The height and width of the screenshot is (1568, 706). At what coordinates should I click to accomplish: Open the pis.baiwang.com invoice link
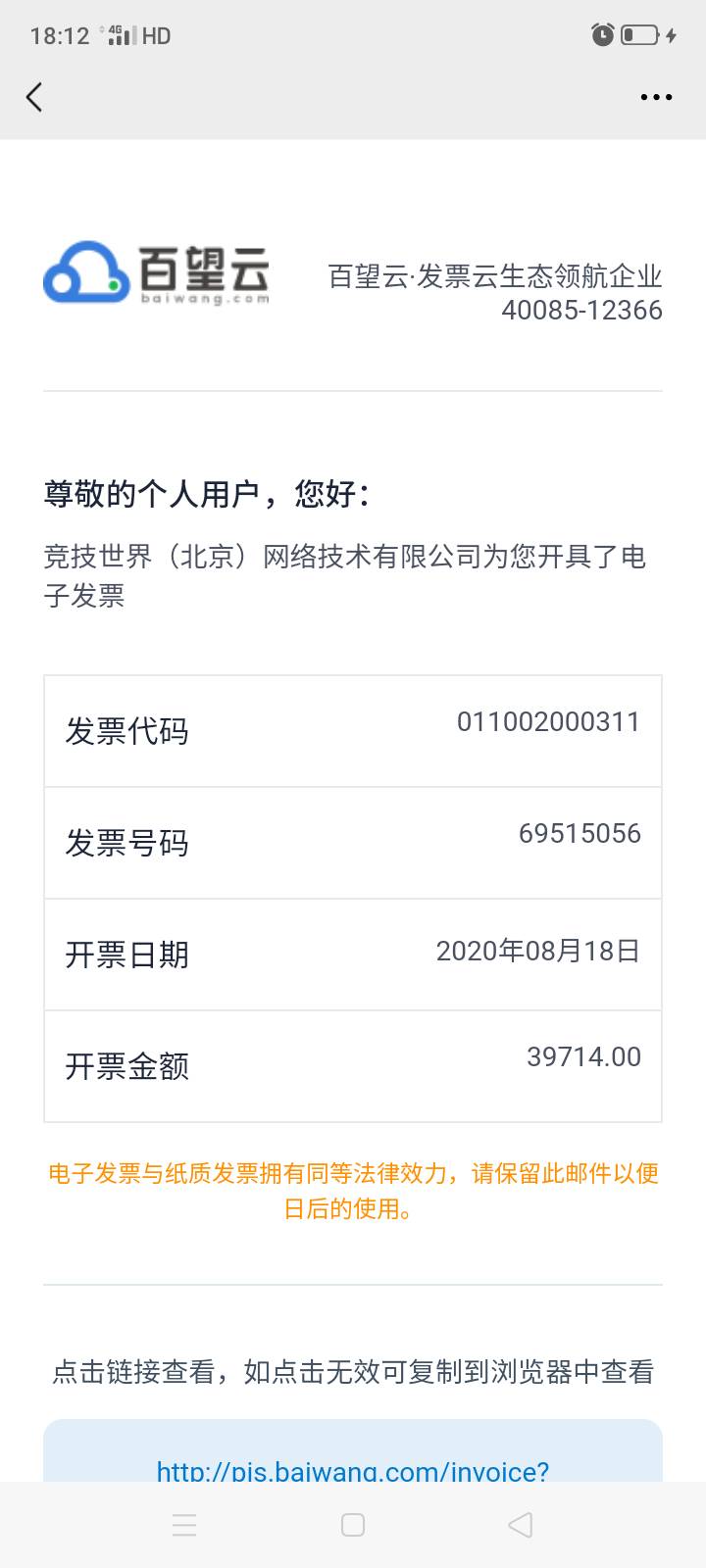[353, 1470]
